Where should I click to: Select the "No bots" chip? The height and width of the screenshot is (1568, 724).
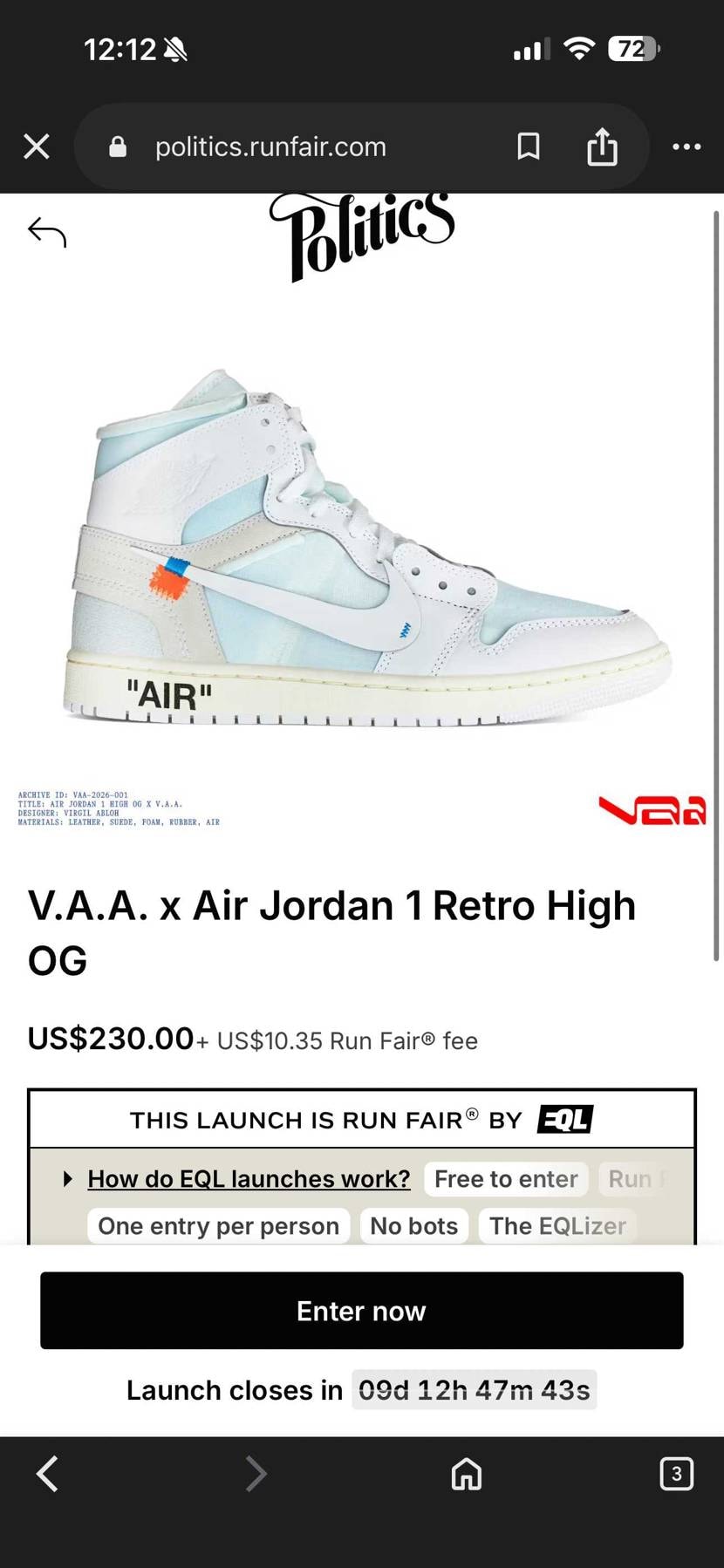tap(413, 1225)
